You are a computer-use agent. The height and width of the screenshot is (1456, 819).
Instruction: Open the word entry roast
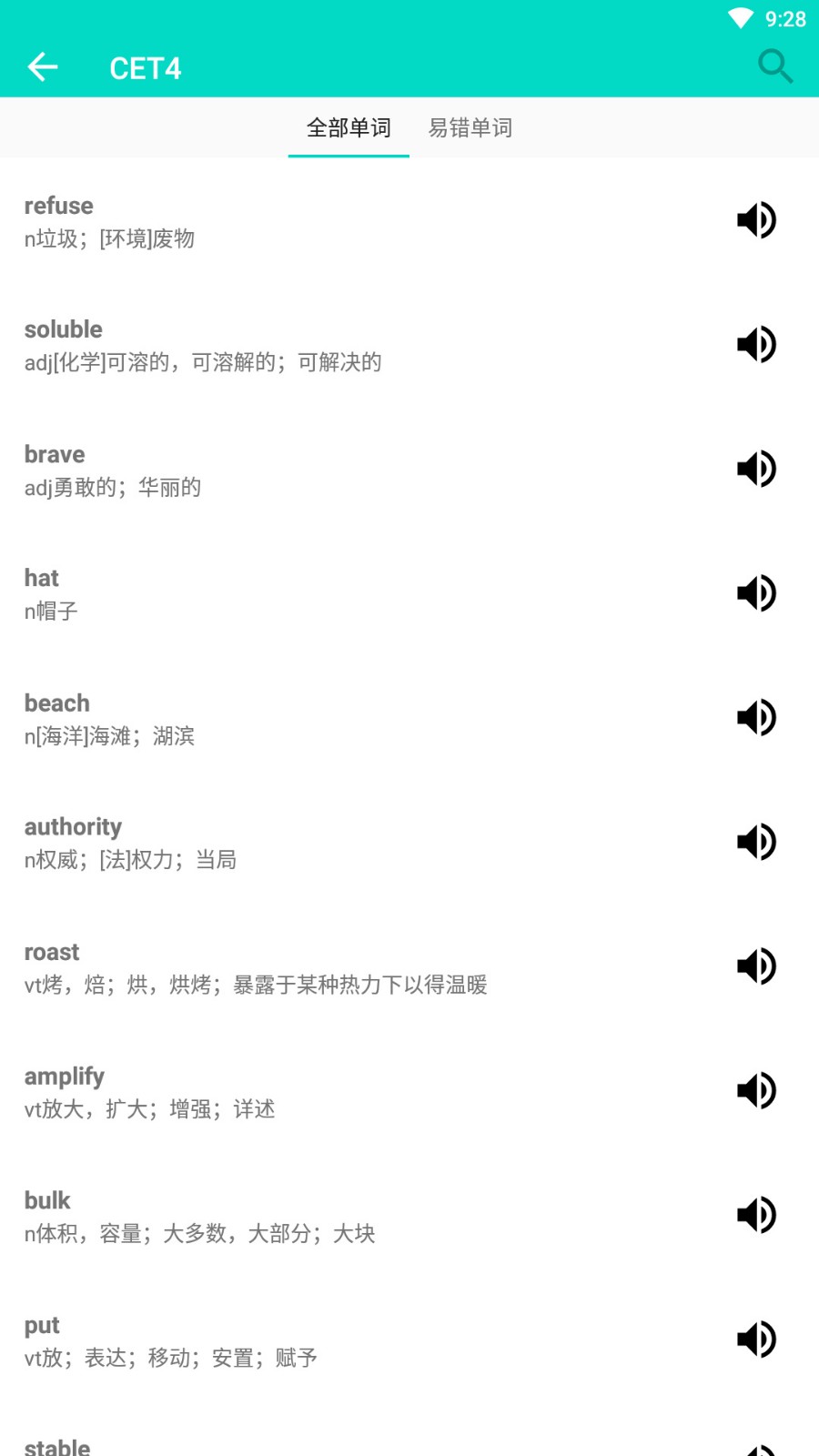click(x=273, y=967)
